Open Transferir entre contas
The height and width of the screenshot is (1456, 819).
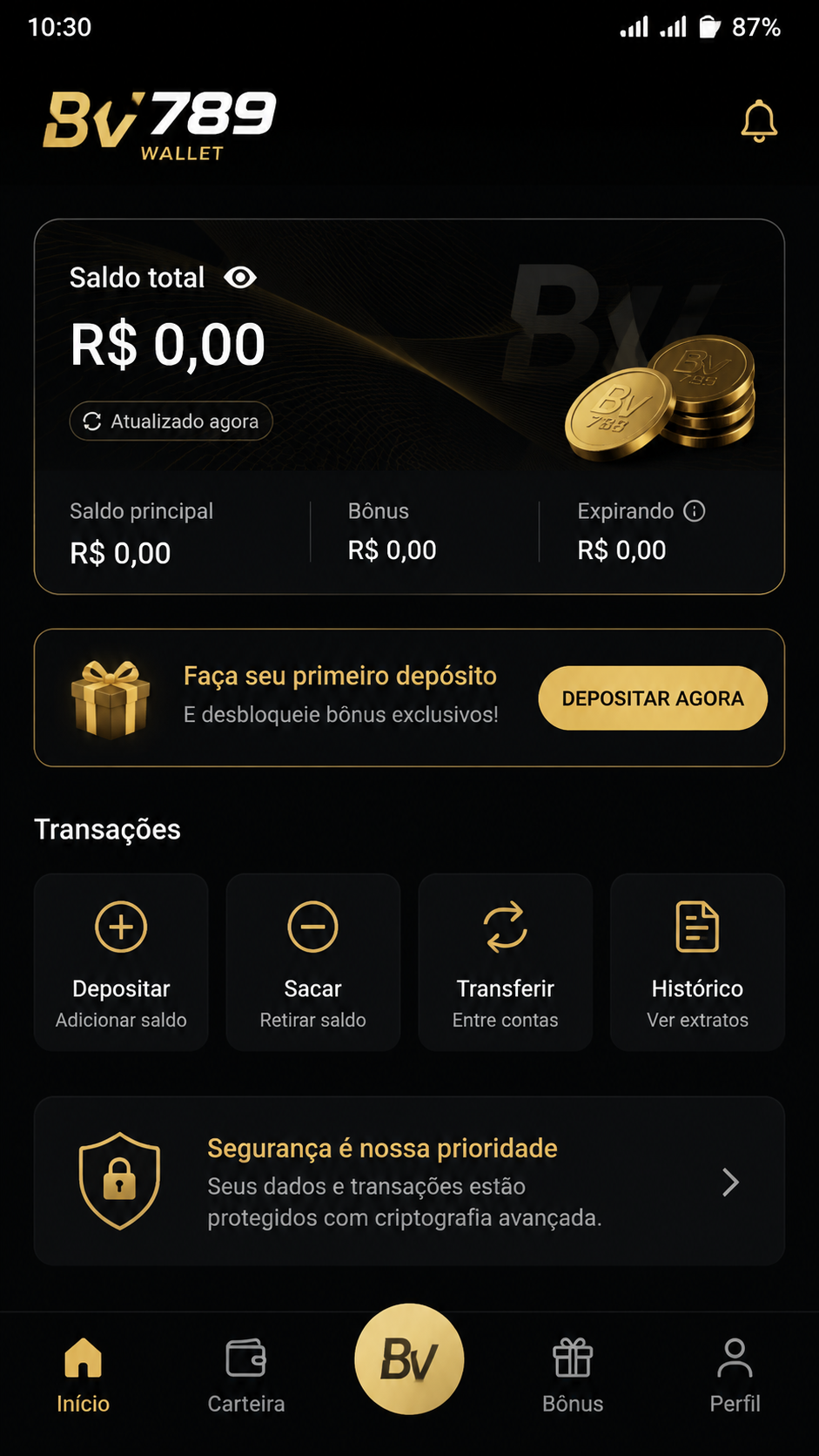coord(506,962)
